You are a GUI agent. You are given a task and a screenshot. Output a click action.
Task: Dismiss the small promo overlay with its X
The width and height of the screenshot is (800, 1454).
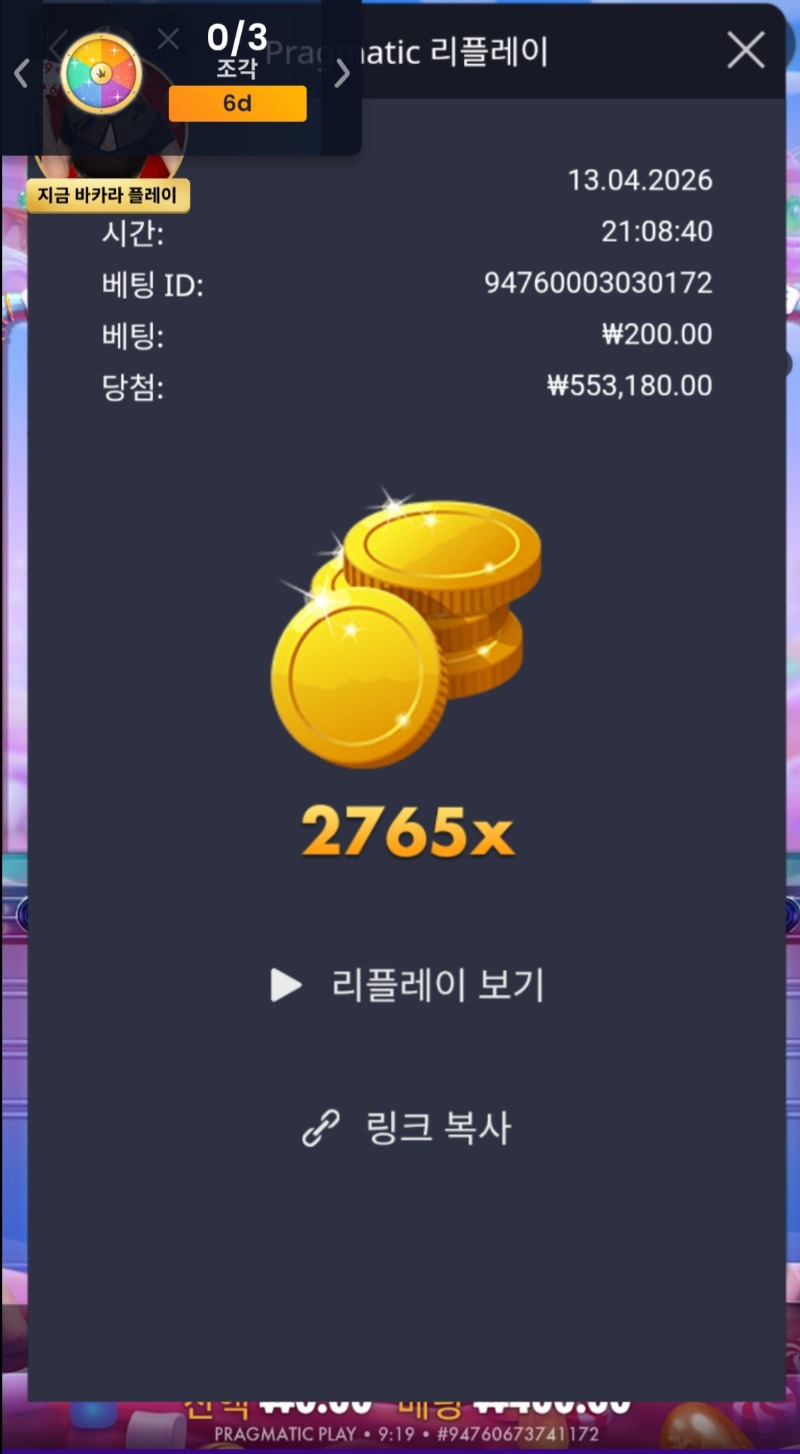click(x=168, y=40)
